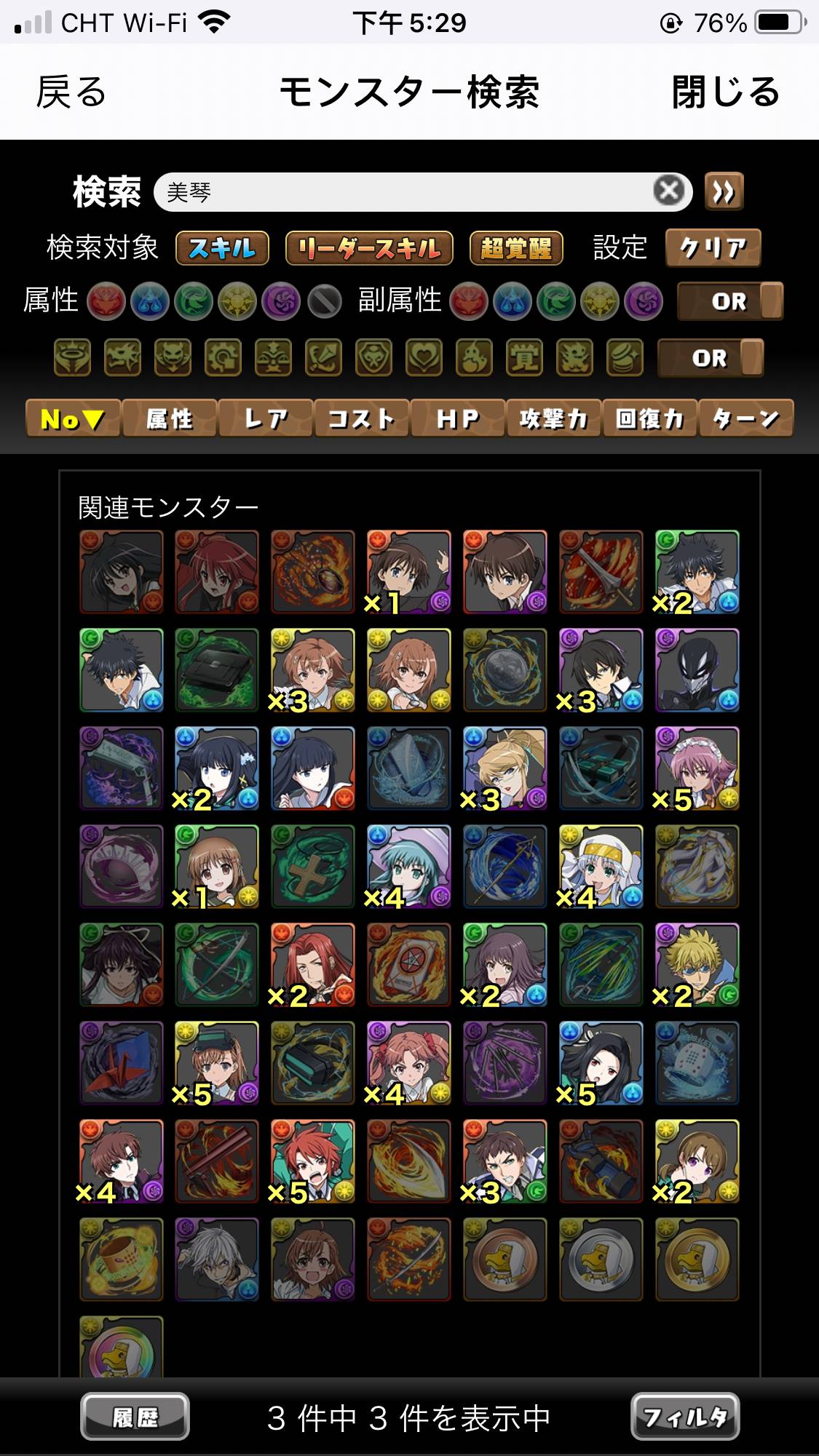Sort results by コスト

pos(362,418)
